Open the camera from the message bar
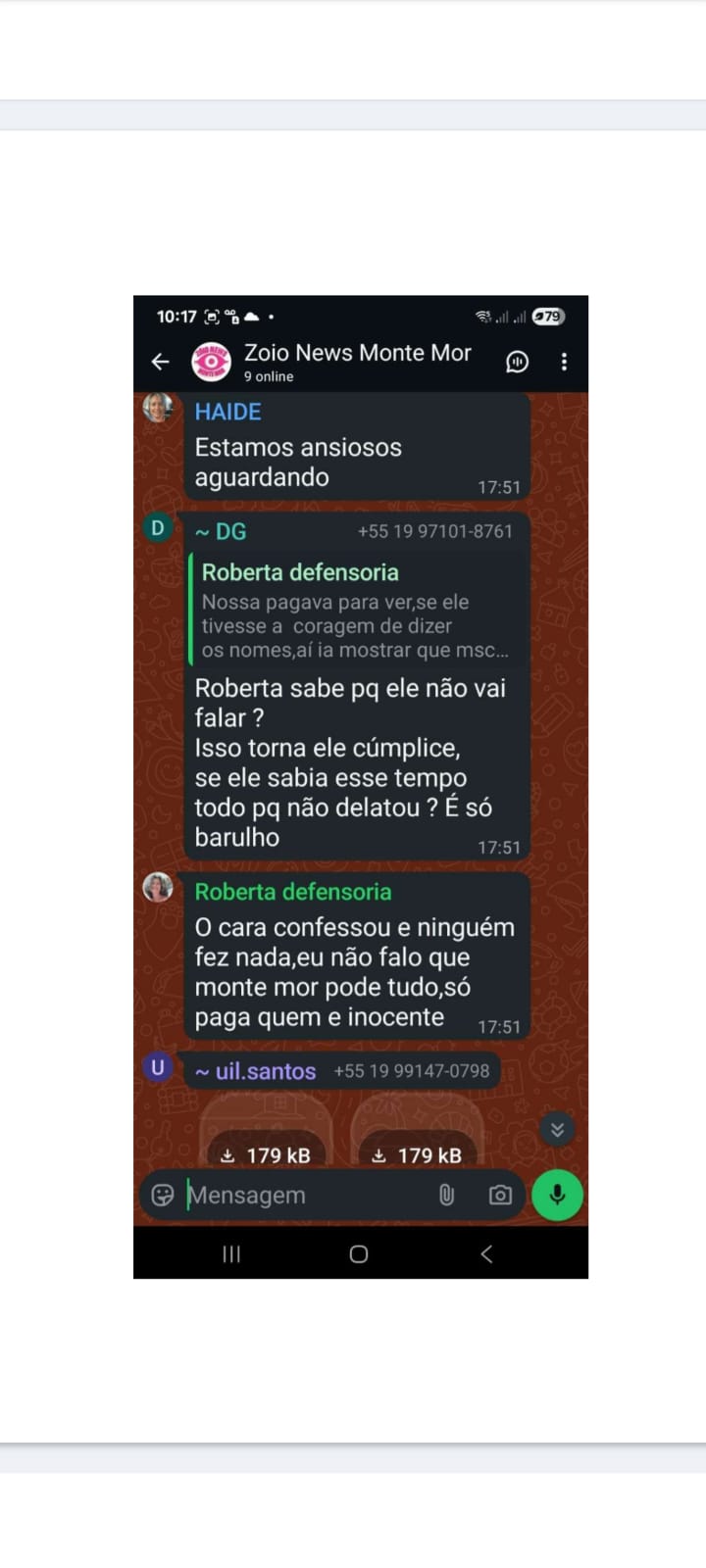706x1568 pixels. tap(500, 1195)
